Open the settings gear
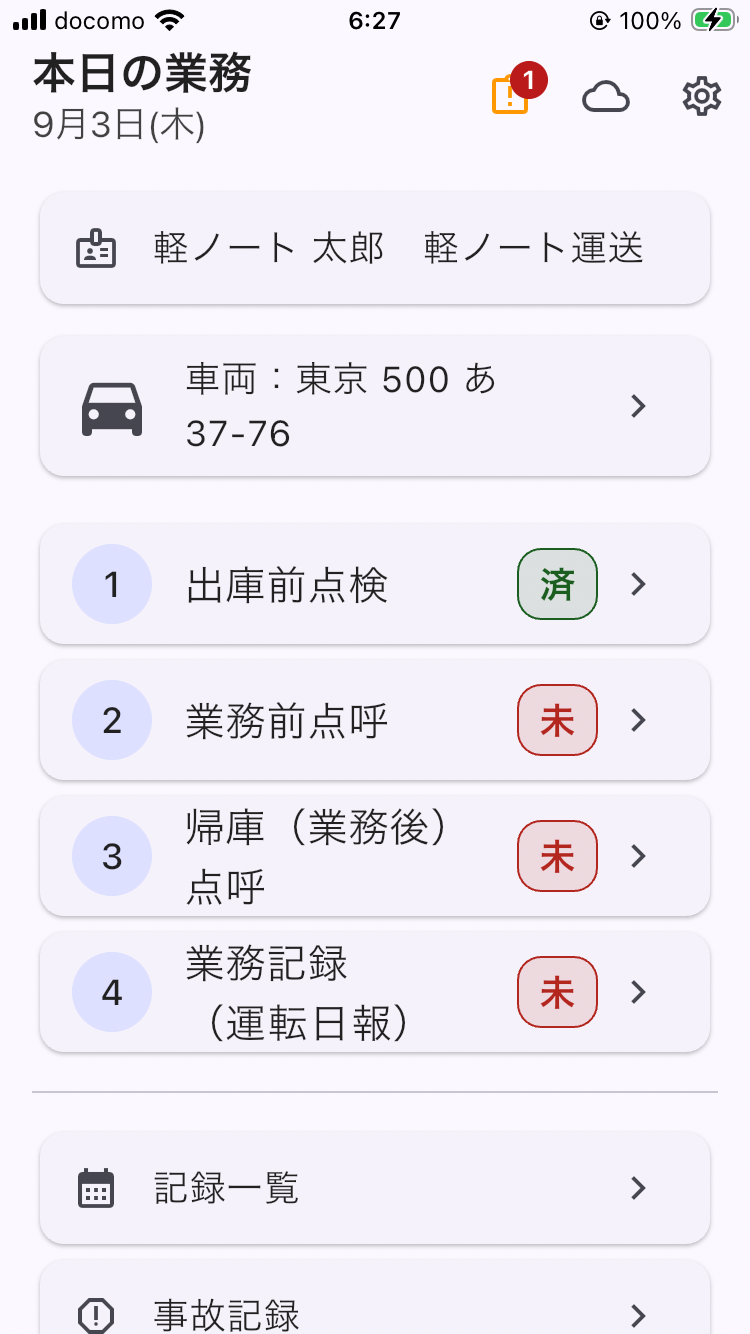Screen dimensions: 750x1334 701,97
